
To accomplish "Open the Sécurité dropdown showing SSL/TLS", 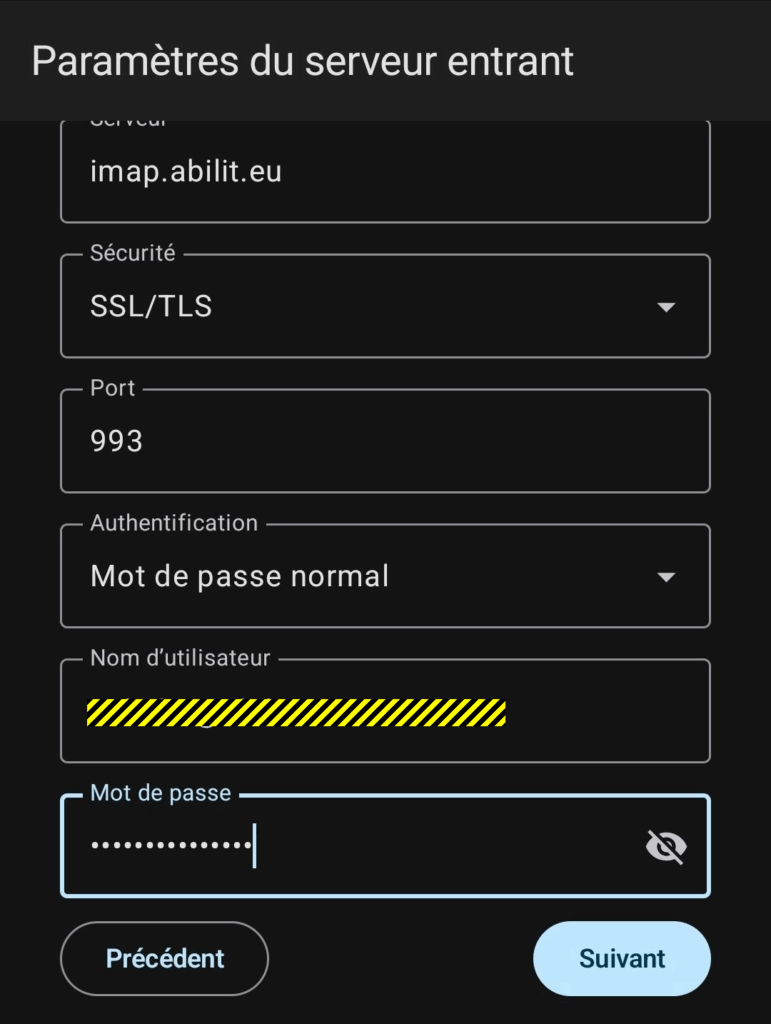I will 385,307.
